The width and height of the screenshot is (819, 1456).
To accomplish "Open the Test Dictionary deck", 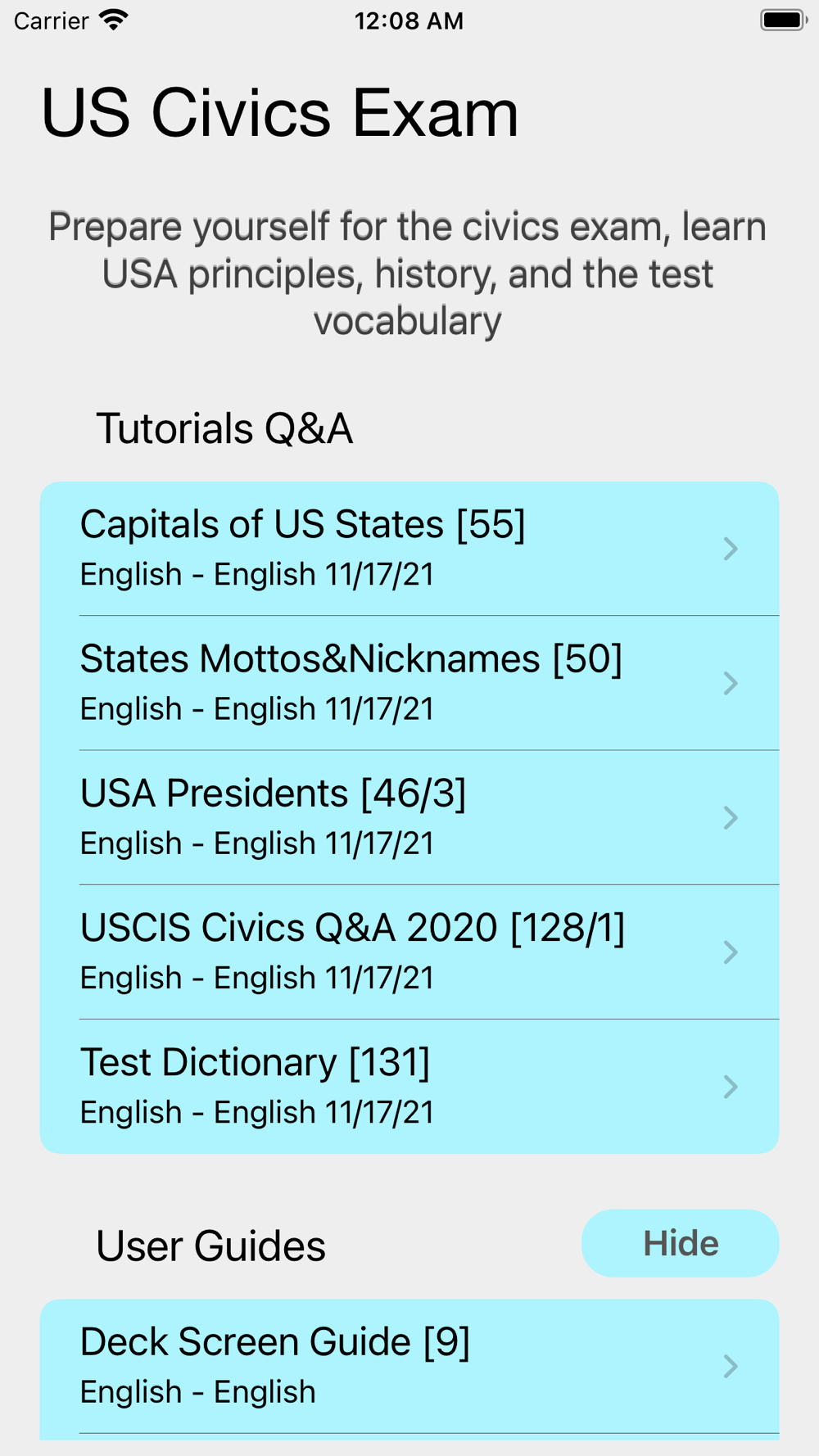I will click(x=409, y=1087).
